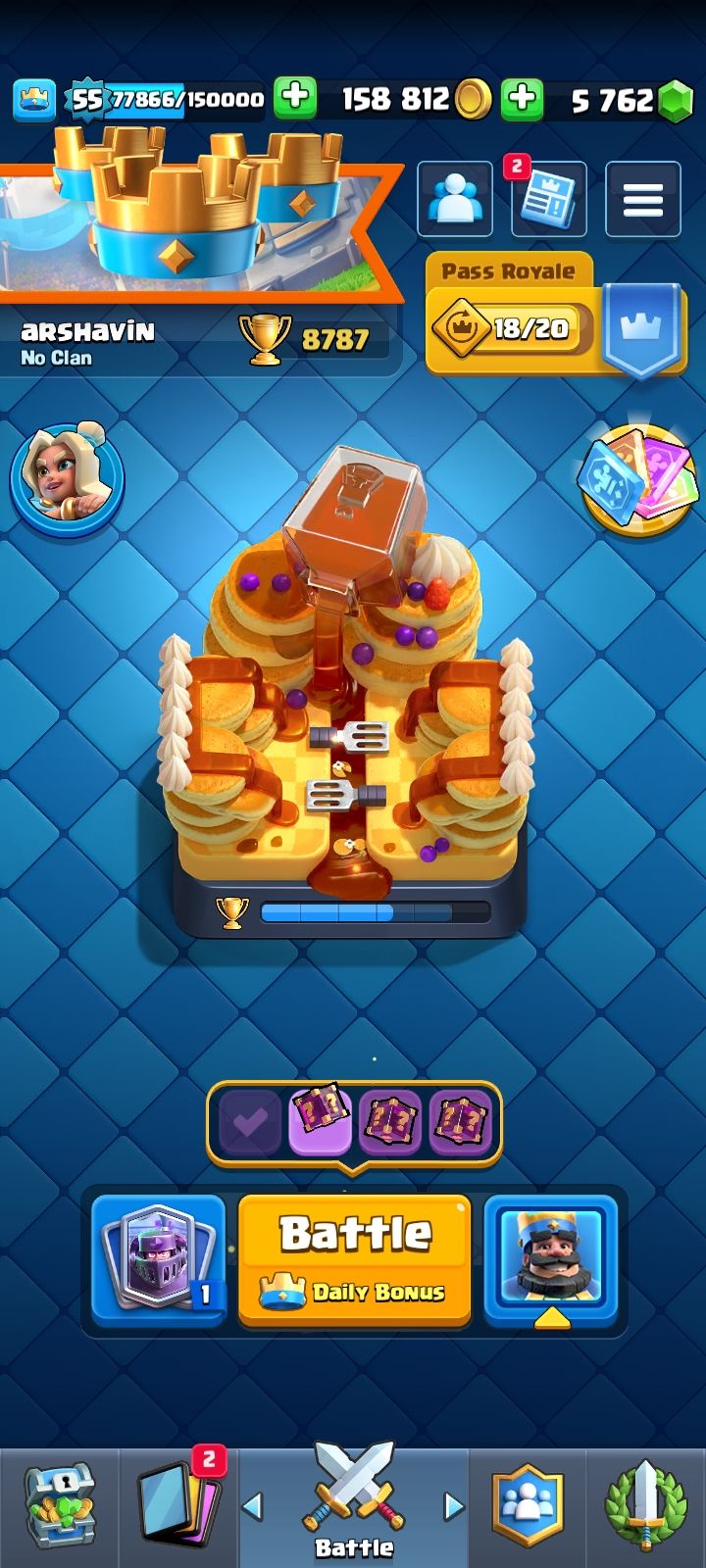Add gold with the green plus beside coins

[x=522, y=99]
